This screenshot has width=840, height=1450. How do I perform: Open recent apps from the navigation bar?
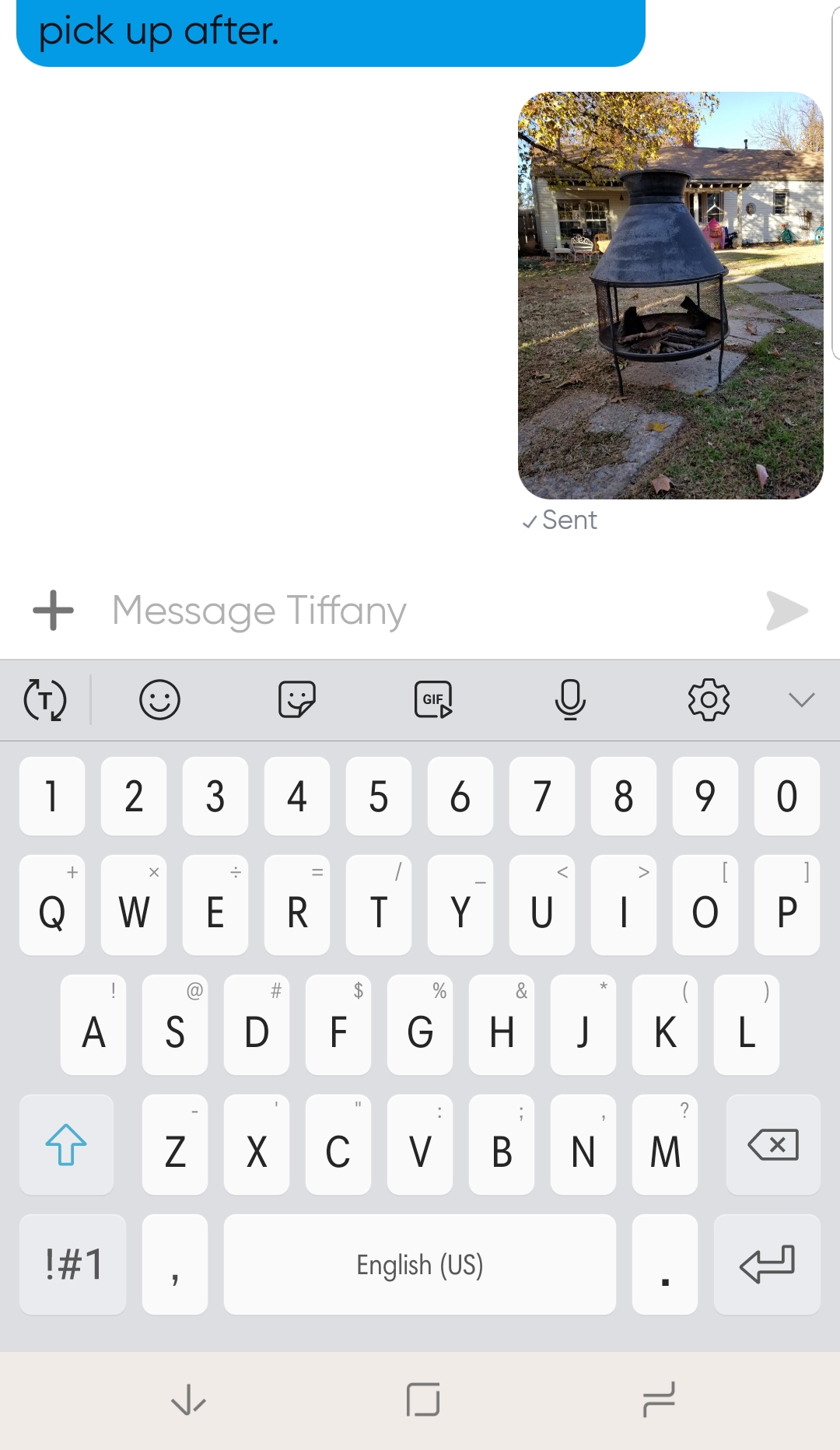(658, 1400)
